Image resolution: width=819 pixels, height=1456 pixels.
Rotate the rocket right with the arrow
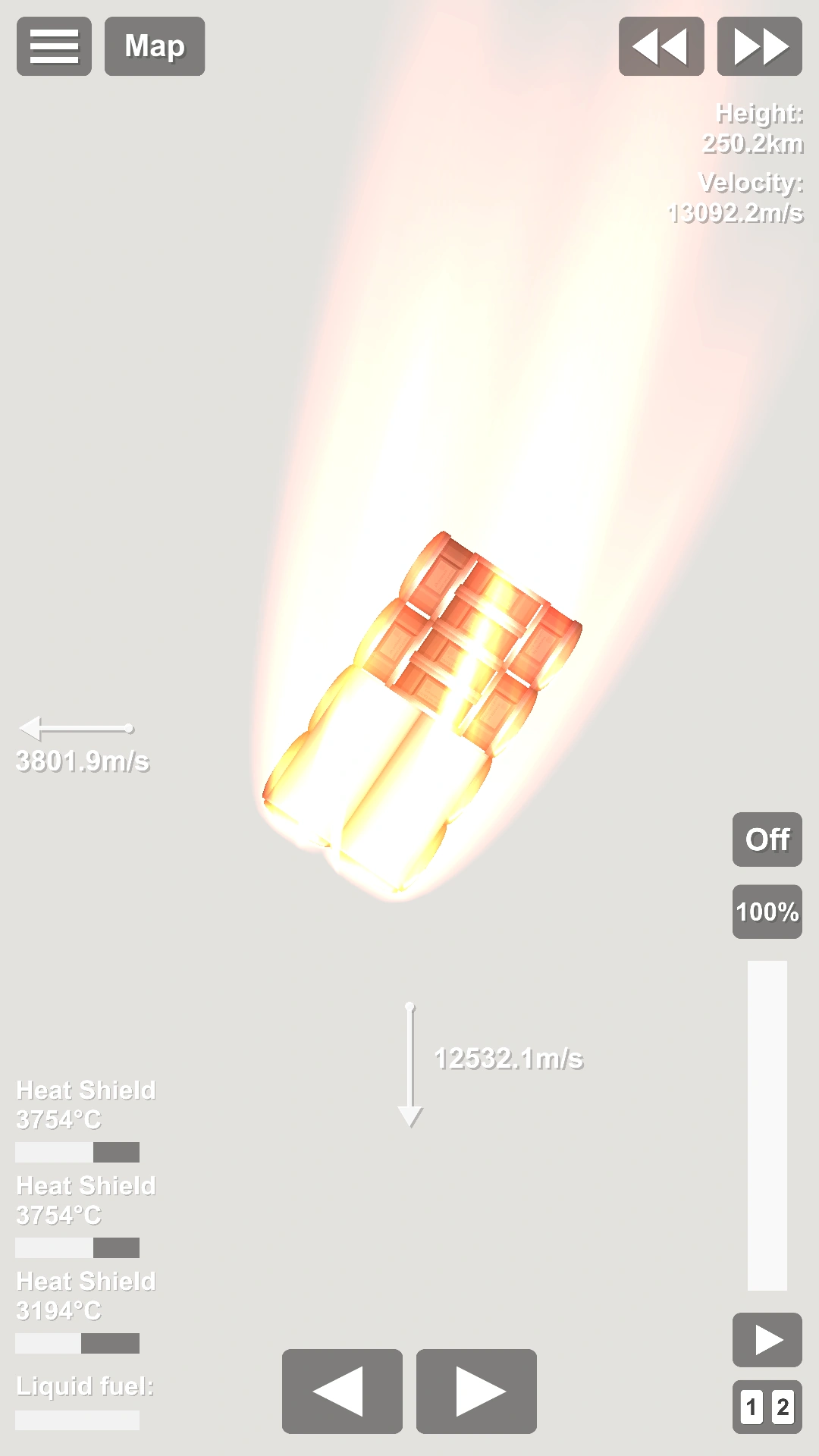(476, 1392)
